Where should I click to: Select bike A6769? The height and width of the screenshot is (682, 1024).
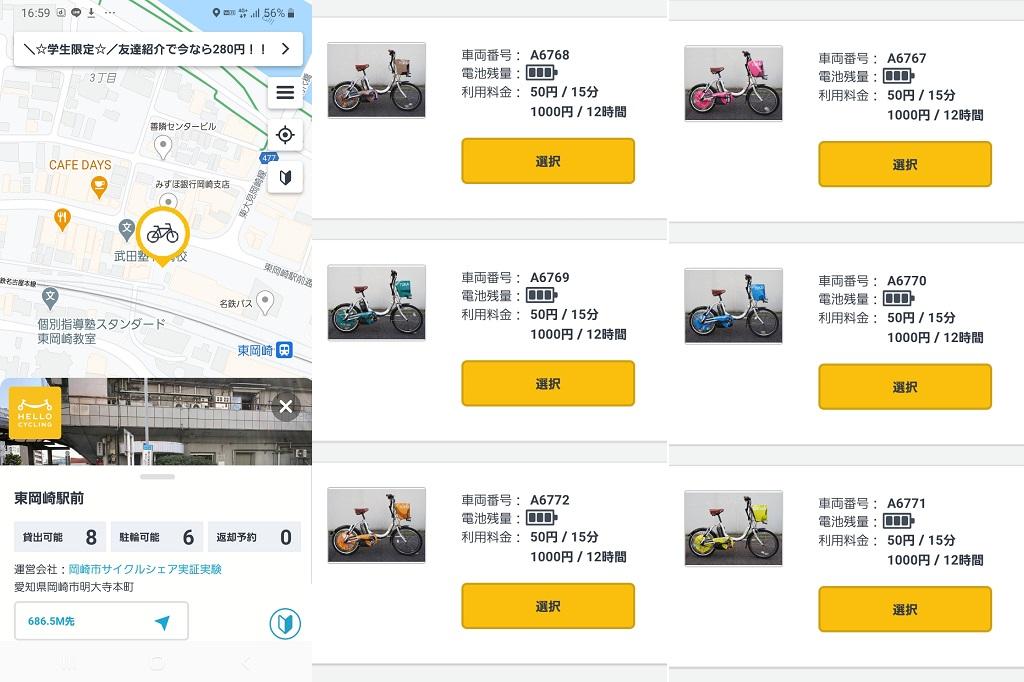click(548, 384)
